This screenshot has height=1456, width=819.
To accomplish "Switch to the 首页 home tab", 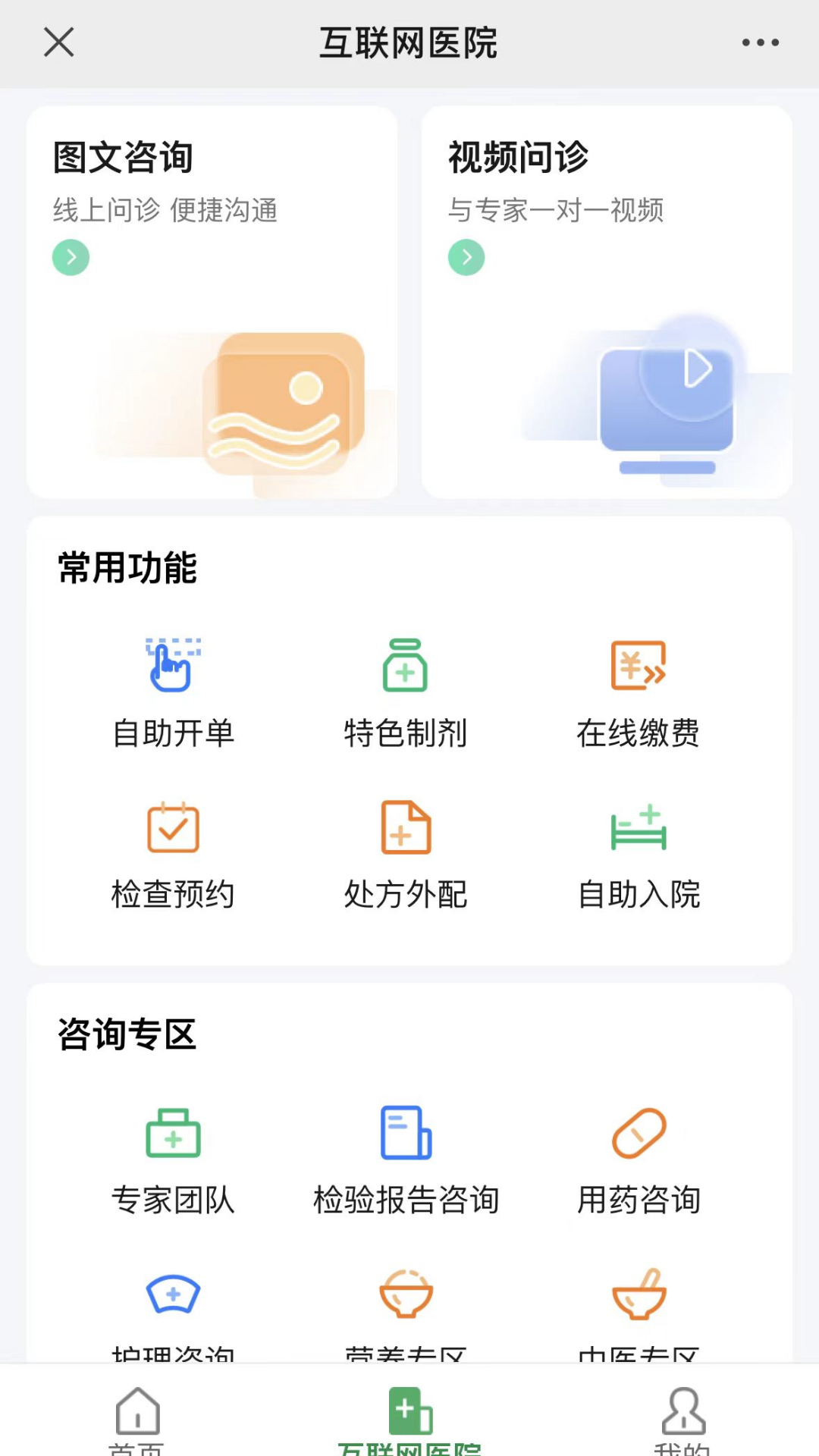I will [137, 1417].
